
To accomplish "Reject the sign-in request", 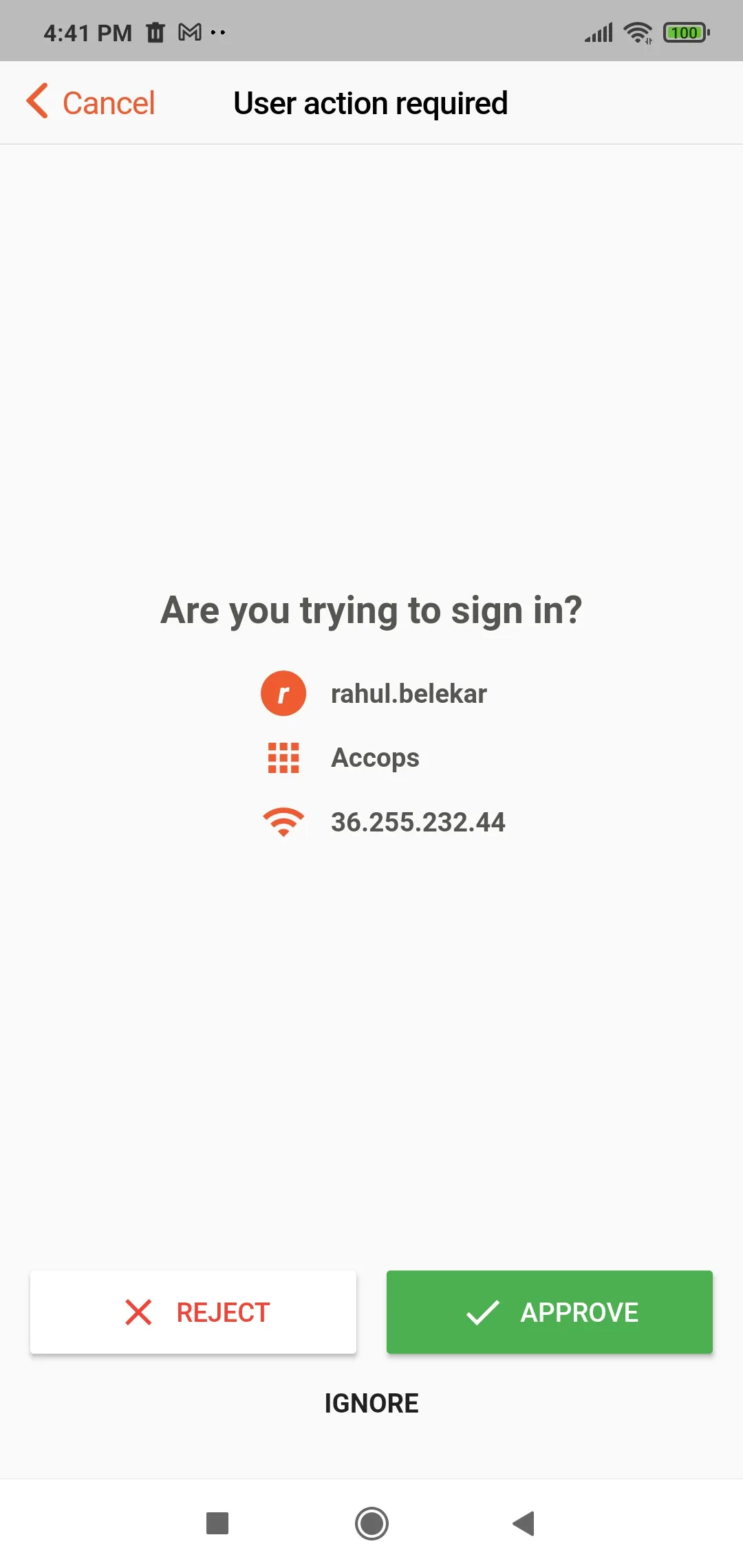I will tap(193, 1312).
